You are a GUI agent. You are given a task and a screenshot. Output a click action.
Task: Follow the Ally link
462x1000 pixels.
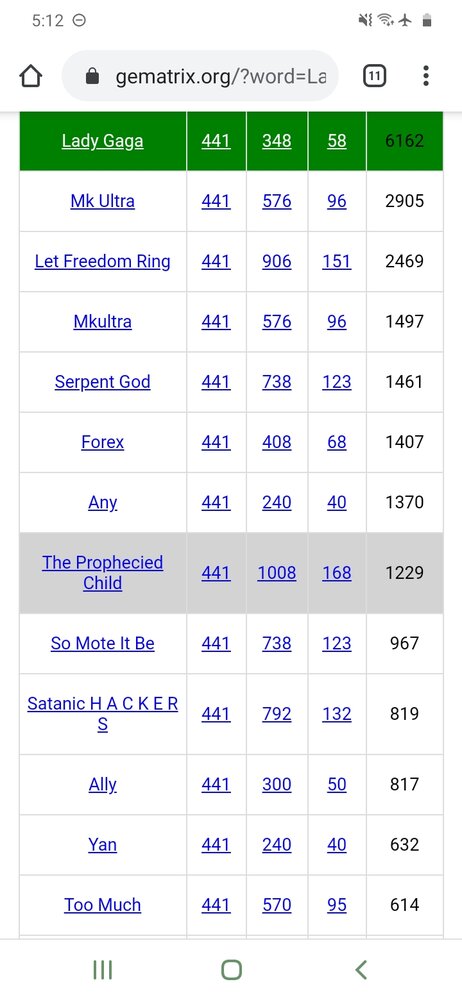pos(103,784)
